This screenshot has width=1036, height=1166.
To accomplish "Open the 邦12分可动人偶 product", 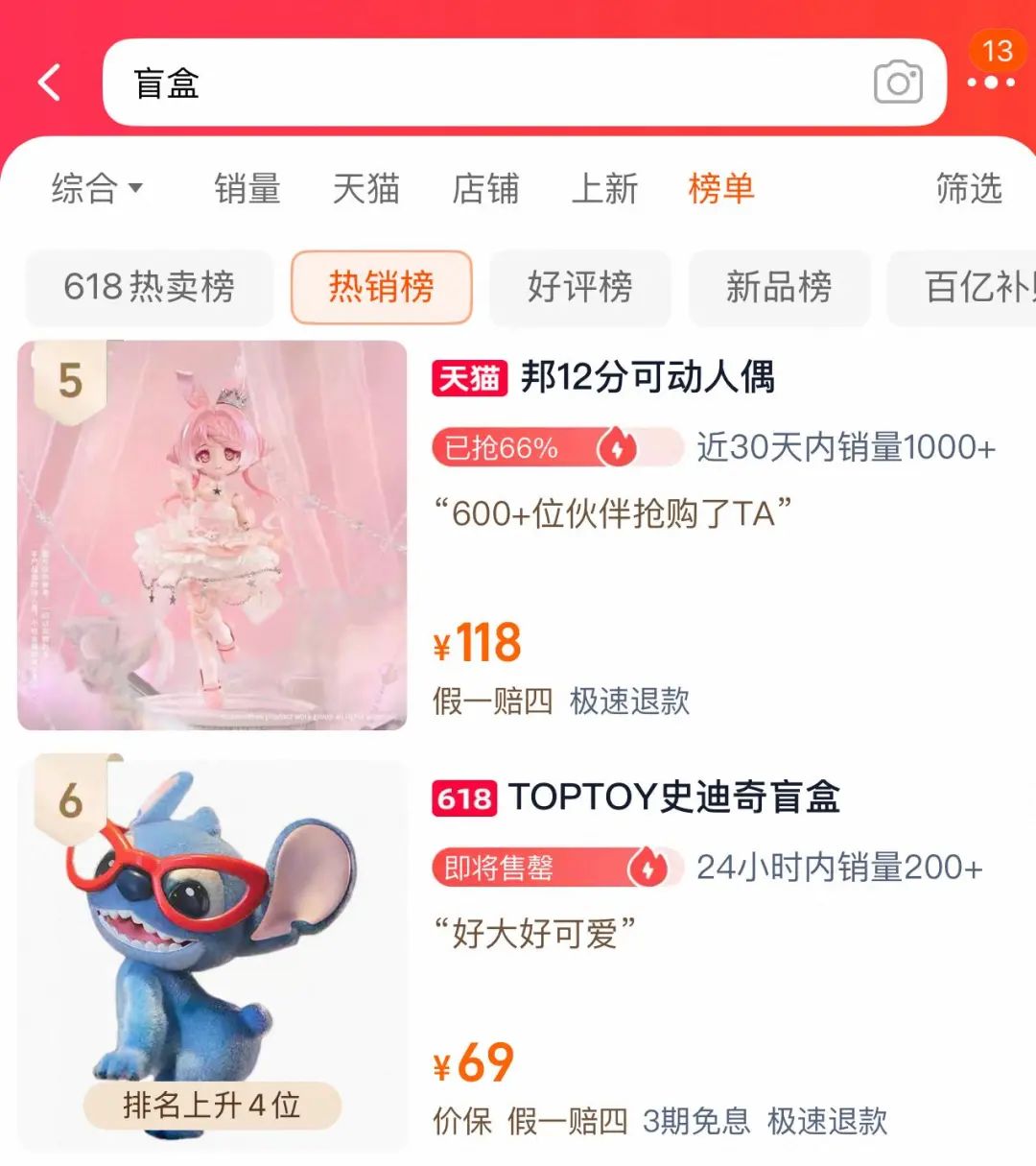I will point(647,377).
